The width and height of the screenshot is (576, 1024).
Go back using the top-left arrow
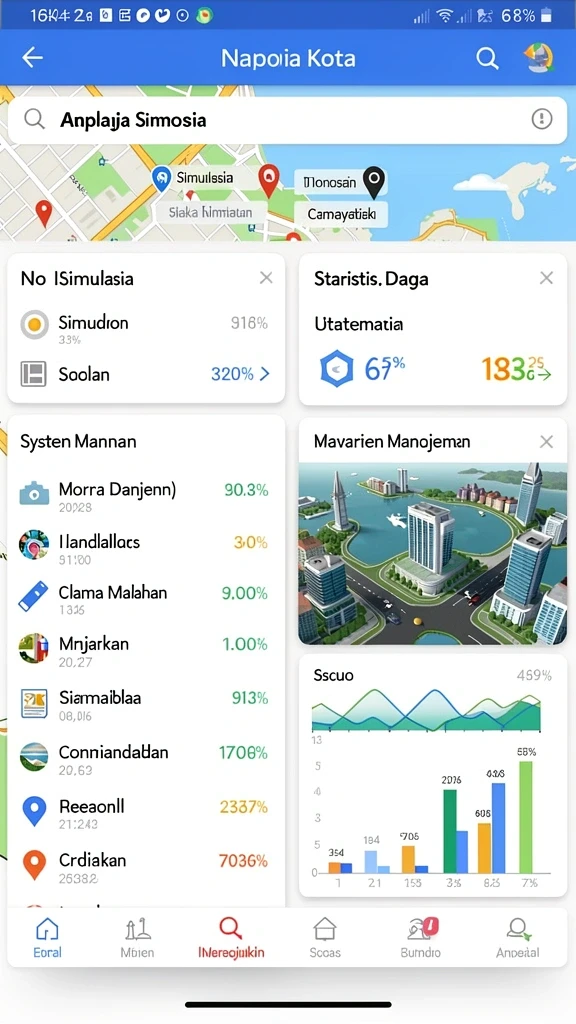[x=32, y=57]
